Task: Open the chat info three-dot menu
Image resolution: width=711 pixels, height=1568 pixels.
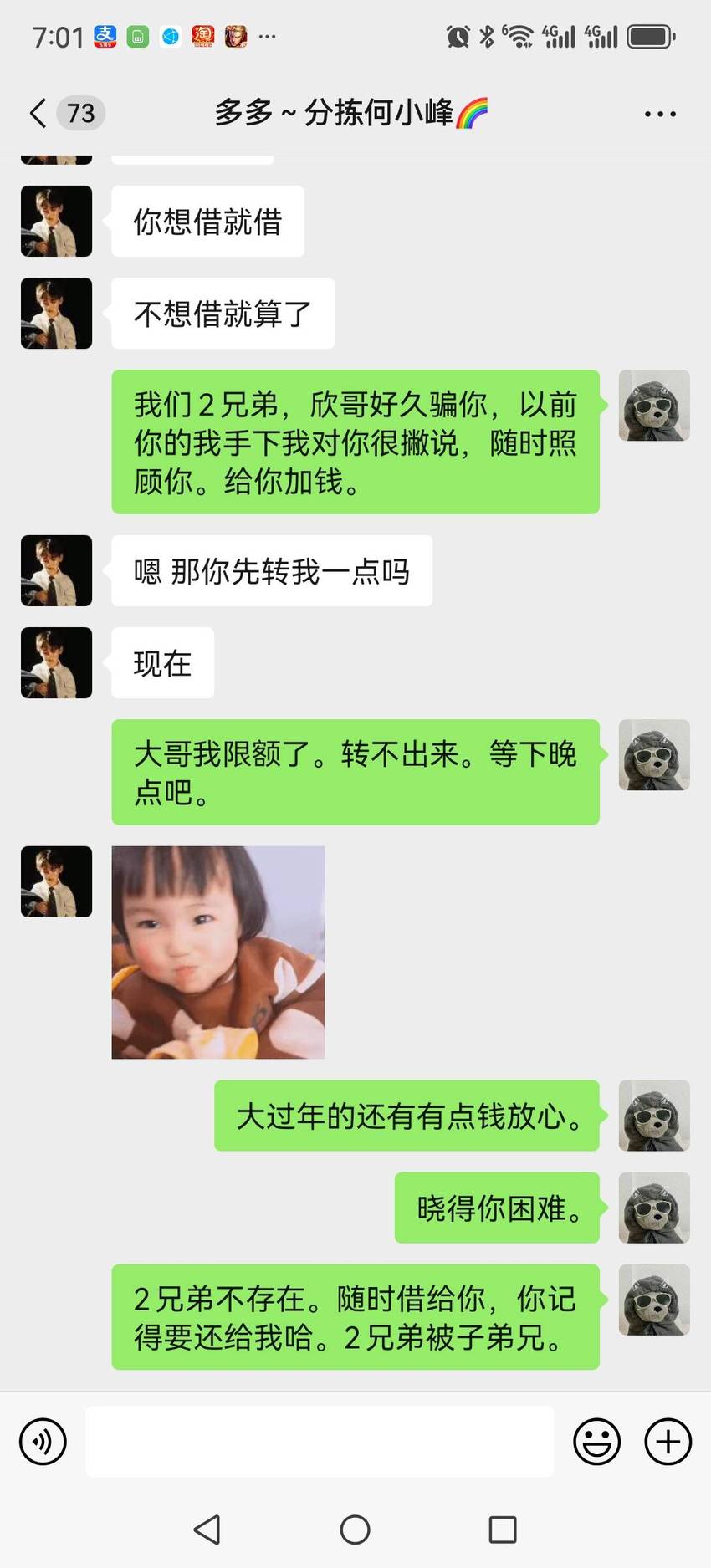Action: 660,114
